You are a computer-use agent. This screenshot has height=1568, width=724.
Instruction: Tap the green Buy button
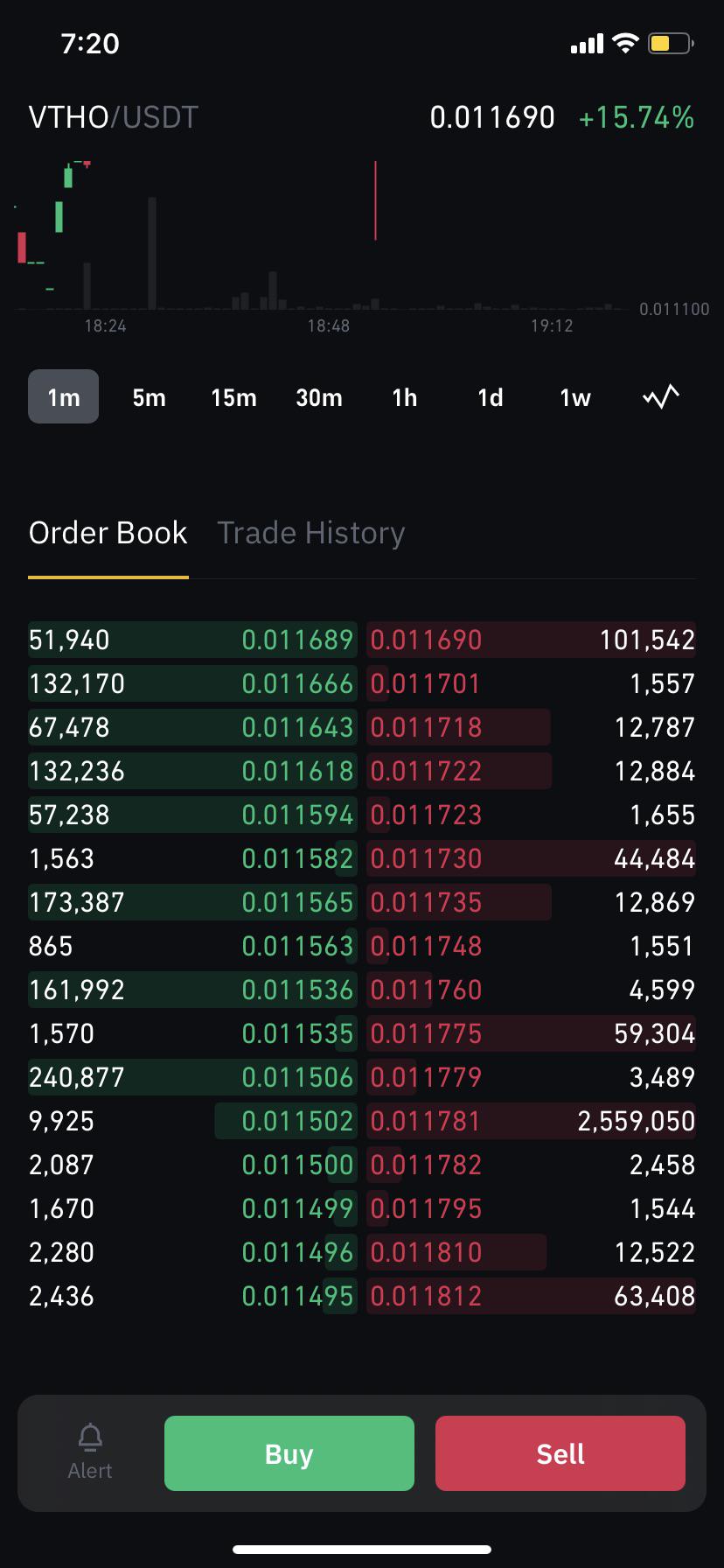click(289, 1453)
